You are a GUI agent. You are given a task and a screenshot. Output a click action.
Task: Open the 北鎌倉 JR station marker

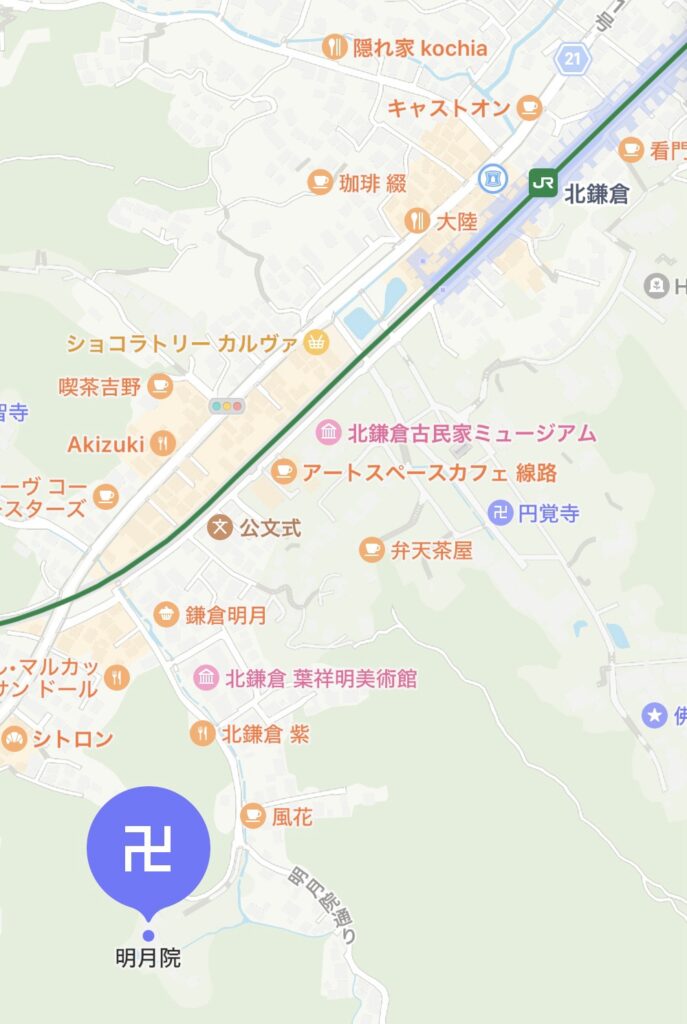click(x=543, y=183)
